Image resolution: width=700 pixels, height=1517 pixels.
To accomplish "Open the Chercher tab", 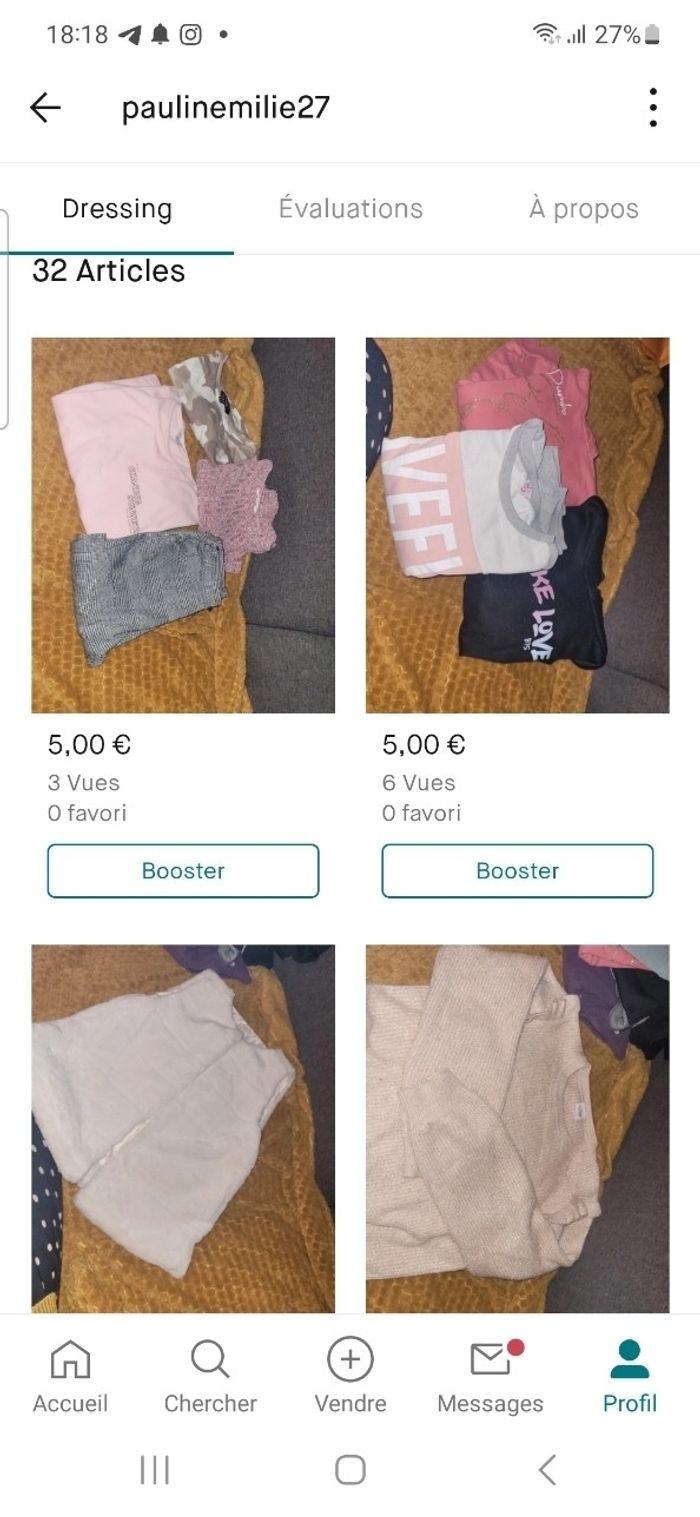I will 210,1376.
